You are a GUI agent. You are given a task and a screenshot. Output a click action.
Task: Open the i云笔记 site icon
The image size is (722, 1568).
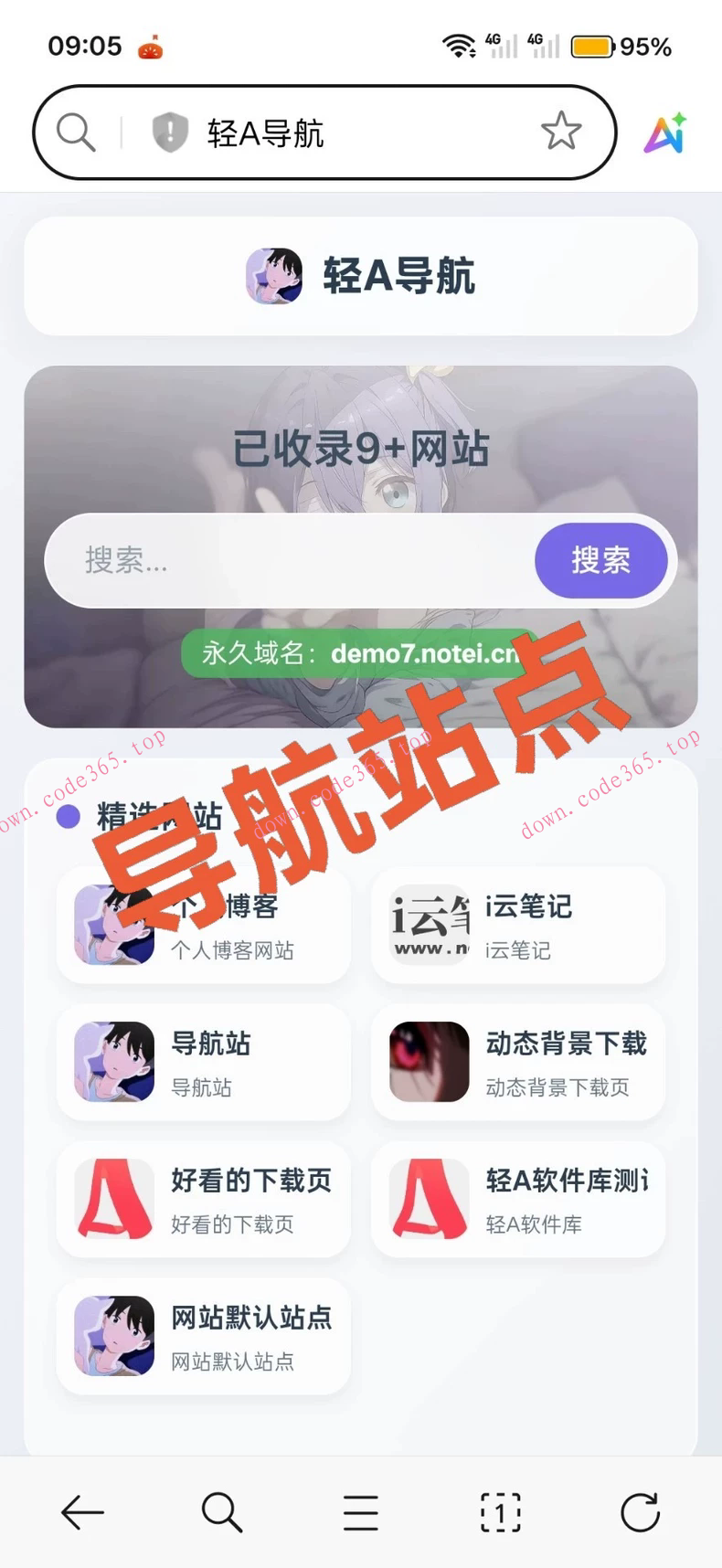tap(426, 925)
